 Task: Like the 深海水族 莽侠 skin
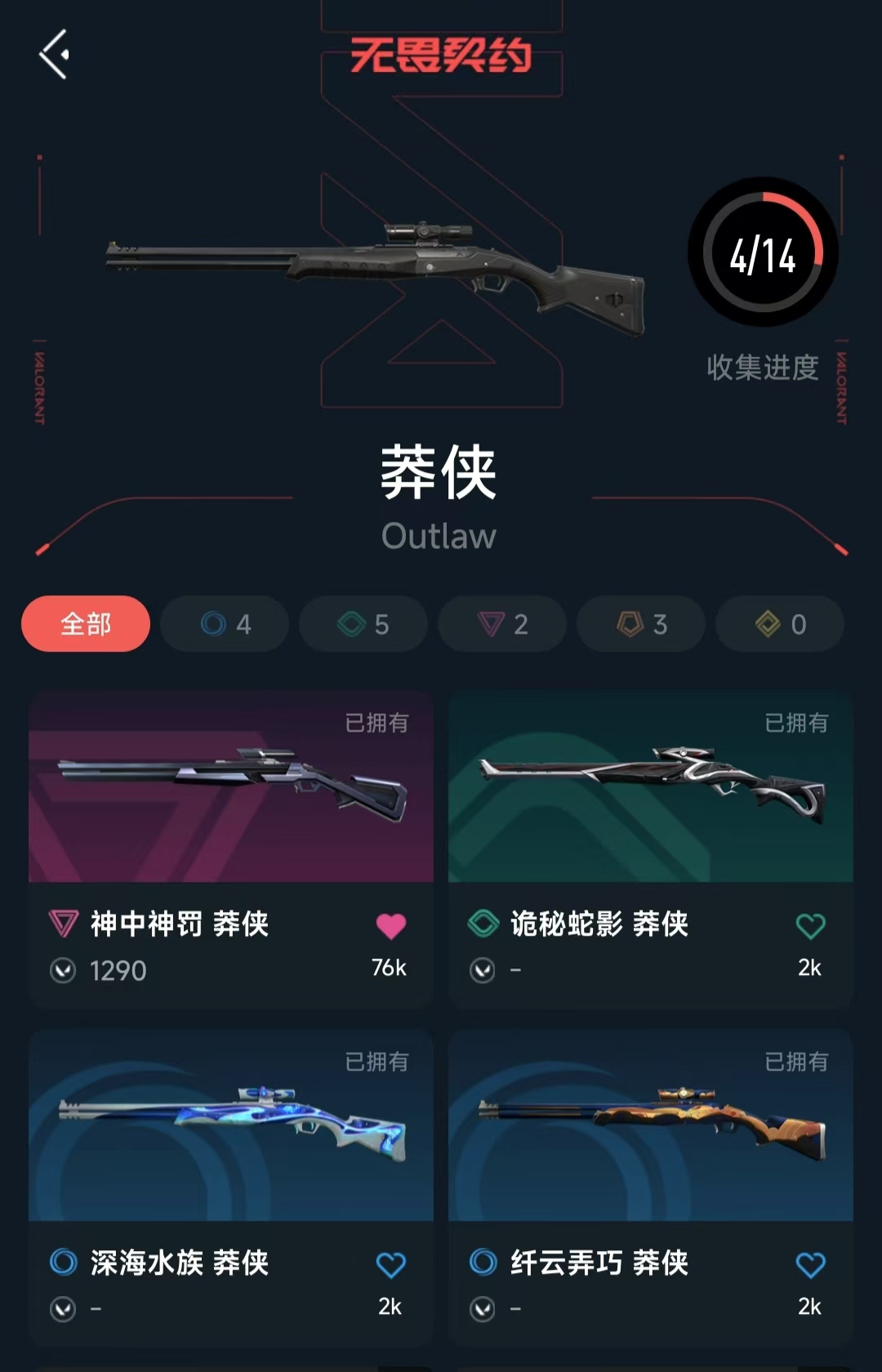tap(390, 1265)
